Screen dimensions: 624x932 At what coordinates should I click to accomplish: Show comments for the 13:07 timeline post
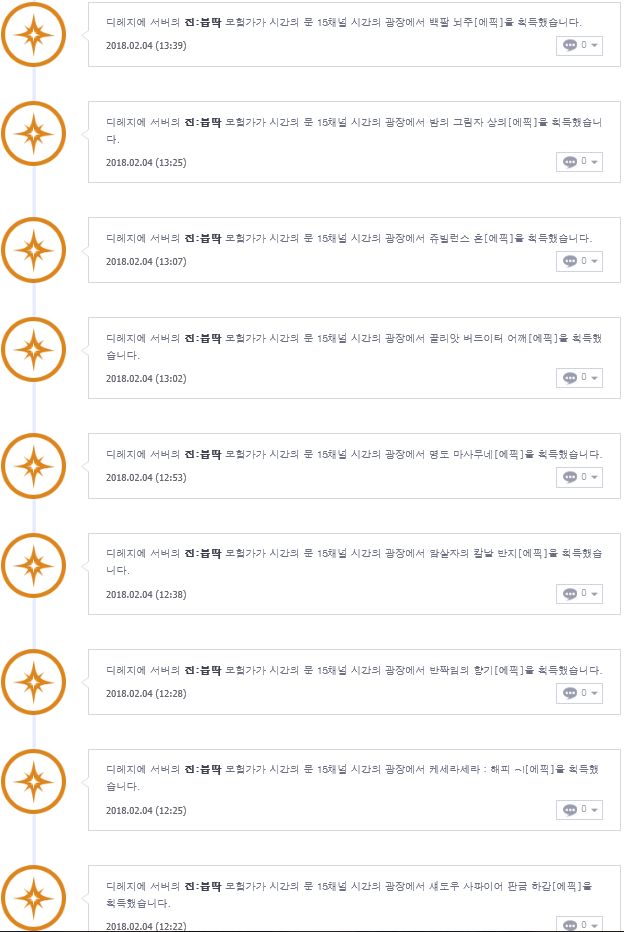click(x=580, y=261)
